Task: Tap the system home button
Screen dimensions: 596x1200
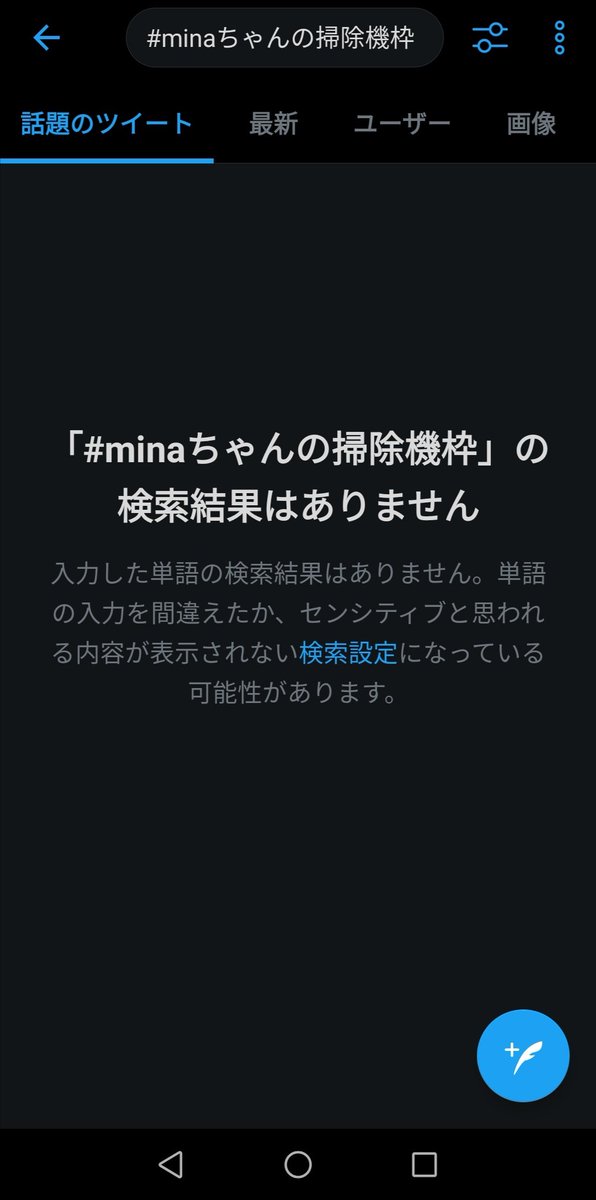Action: tap(298, 1164)
